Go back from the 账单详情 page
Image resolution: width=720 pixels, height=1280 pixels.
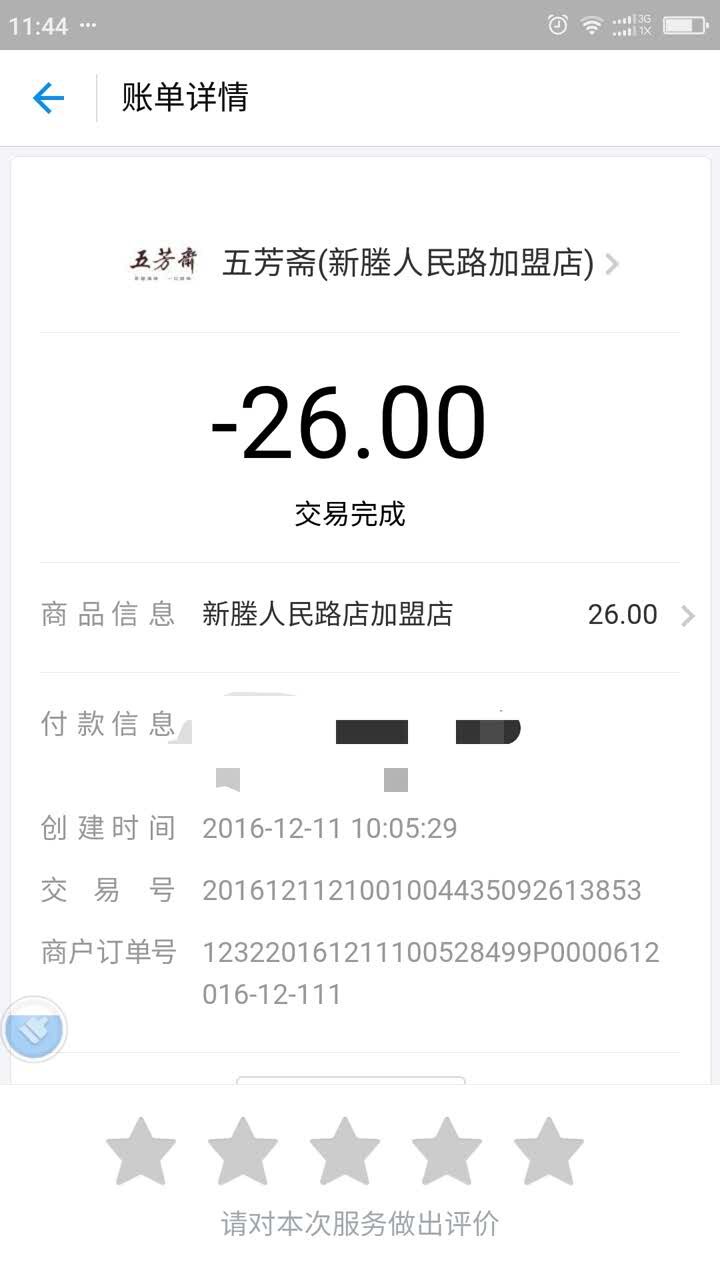[48, 98]
